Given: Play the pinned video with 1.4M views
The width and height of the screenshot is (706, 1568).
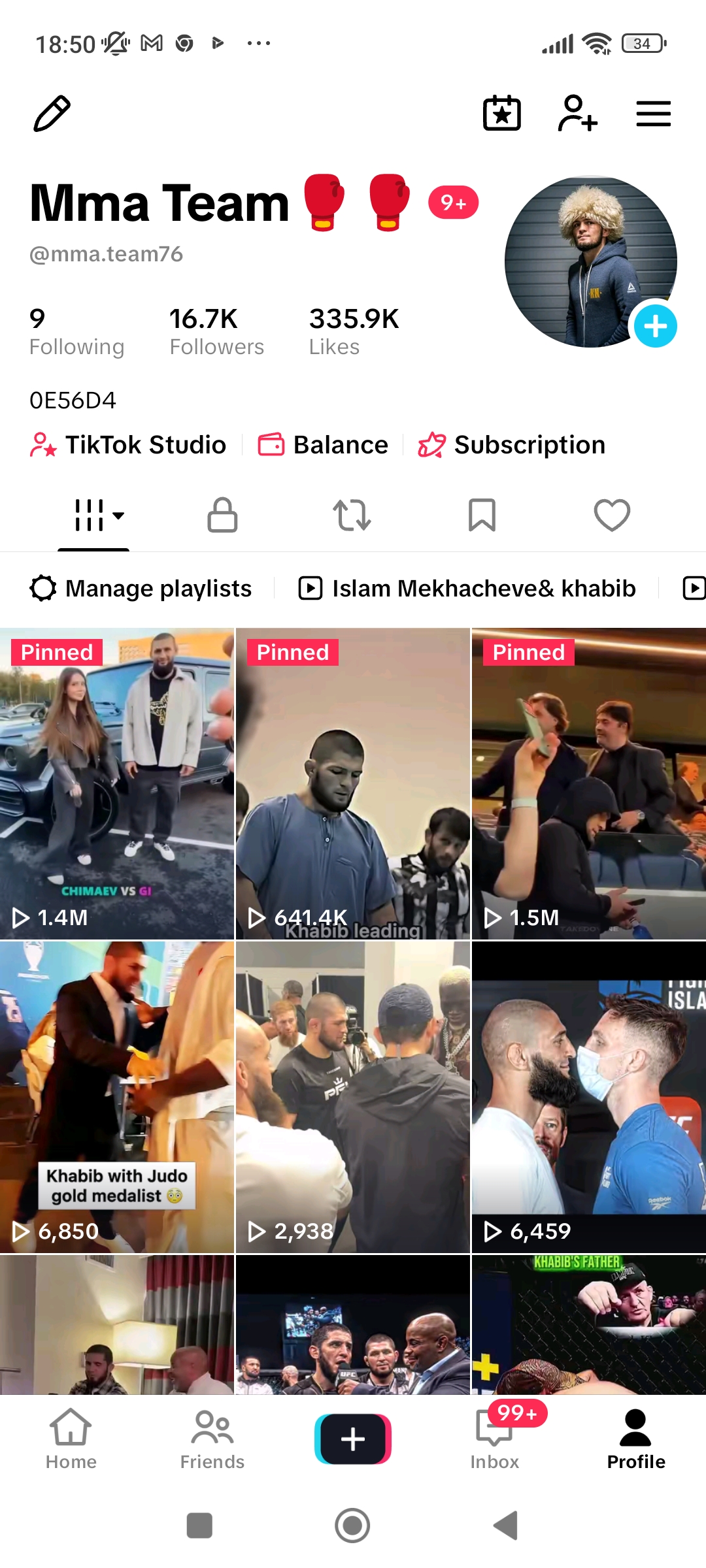Looking at the screenshot, I should coord(117,784).
